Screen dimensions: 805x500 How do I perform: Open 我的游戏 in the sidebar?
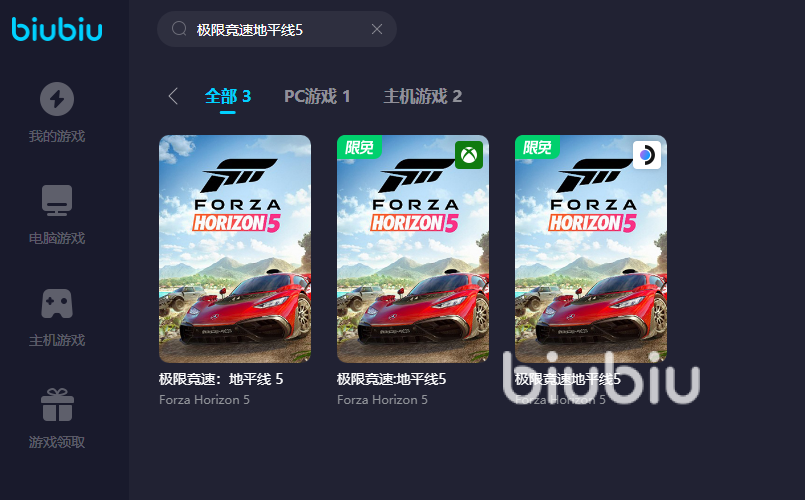tap(57, 112)
